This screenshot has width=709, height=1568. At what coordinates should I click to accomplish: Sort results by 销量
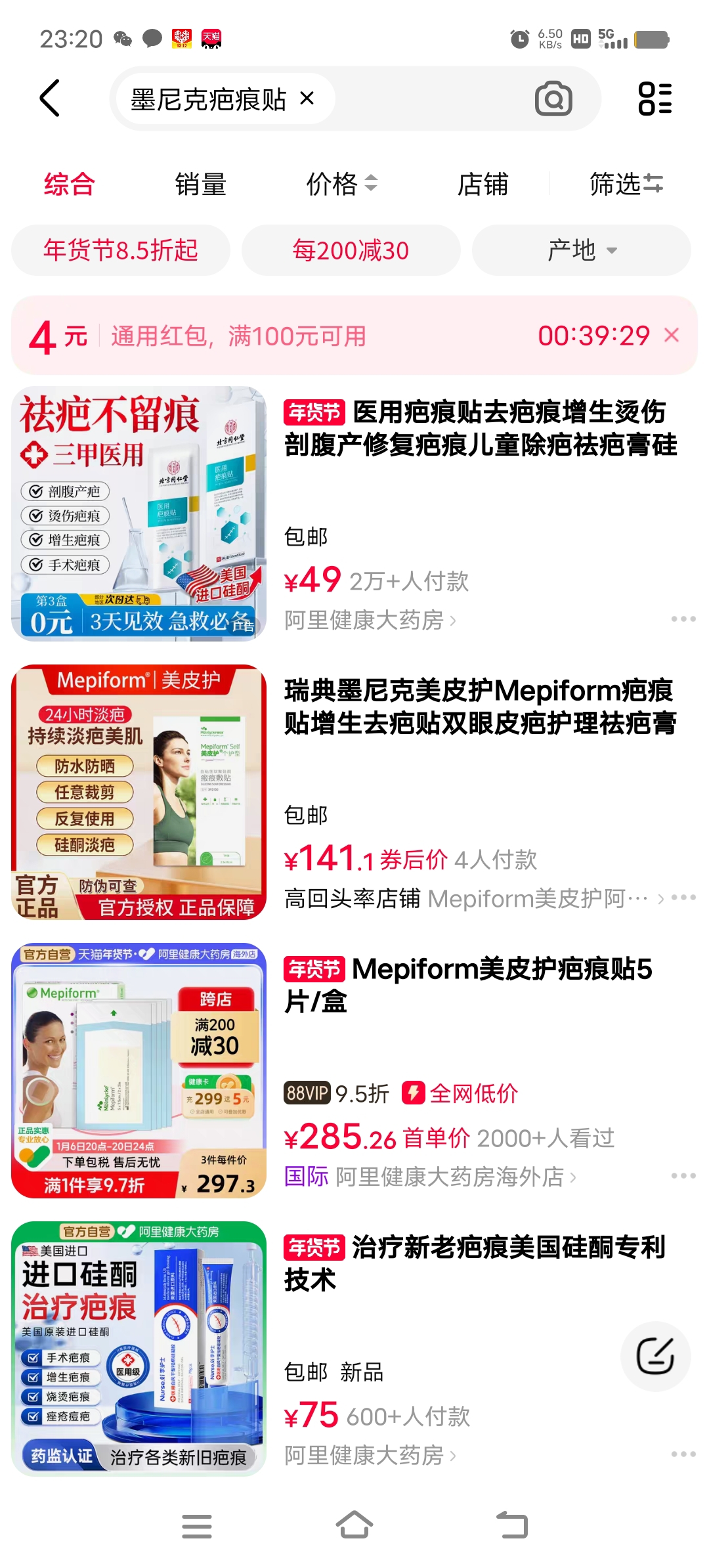coord(201,184)
